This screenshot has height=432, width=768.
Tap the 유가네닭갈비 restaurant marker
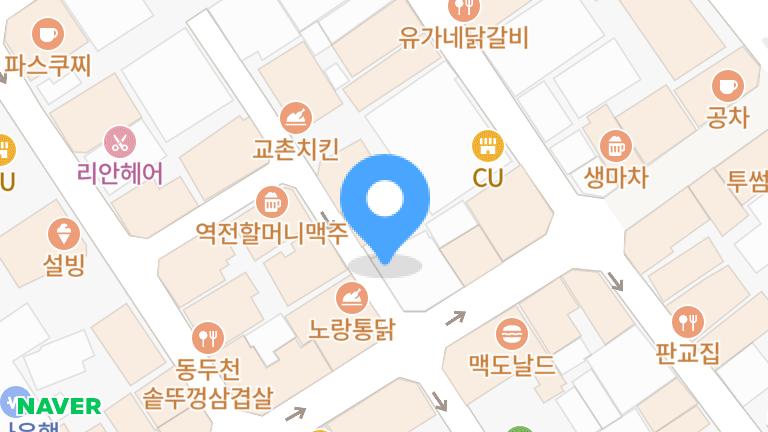[463, 10]
